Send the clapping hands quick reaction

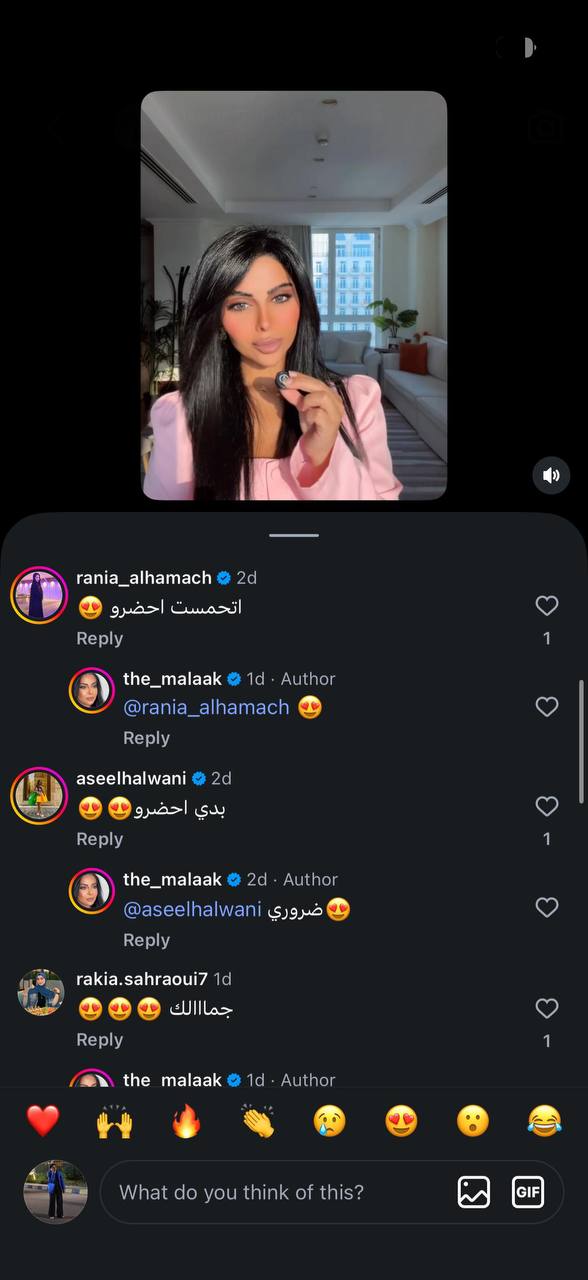point(258,1121)
